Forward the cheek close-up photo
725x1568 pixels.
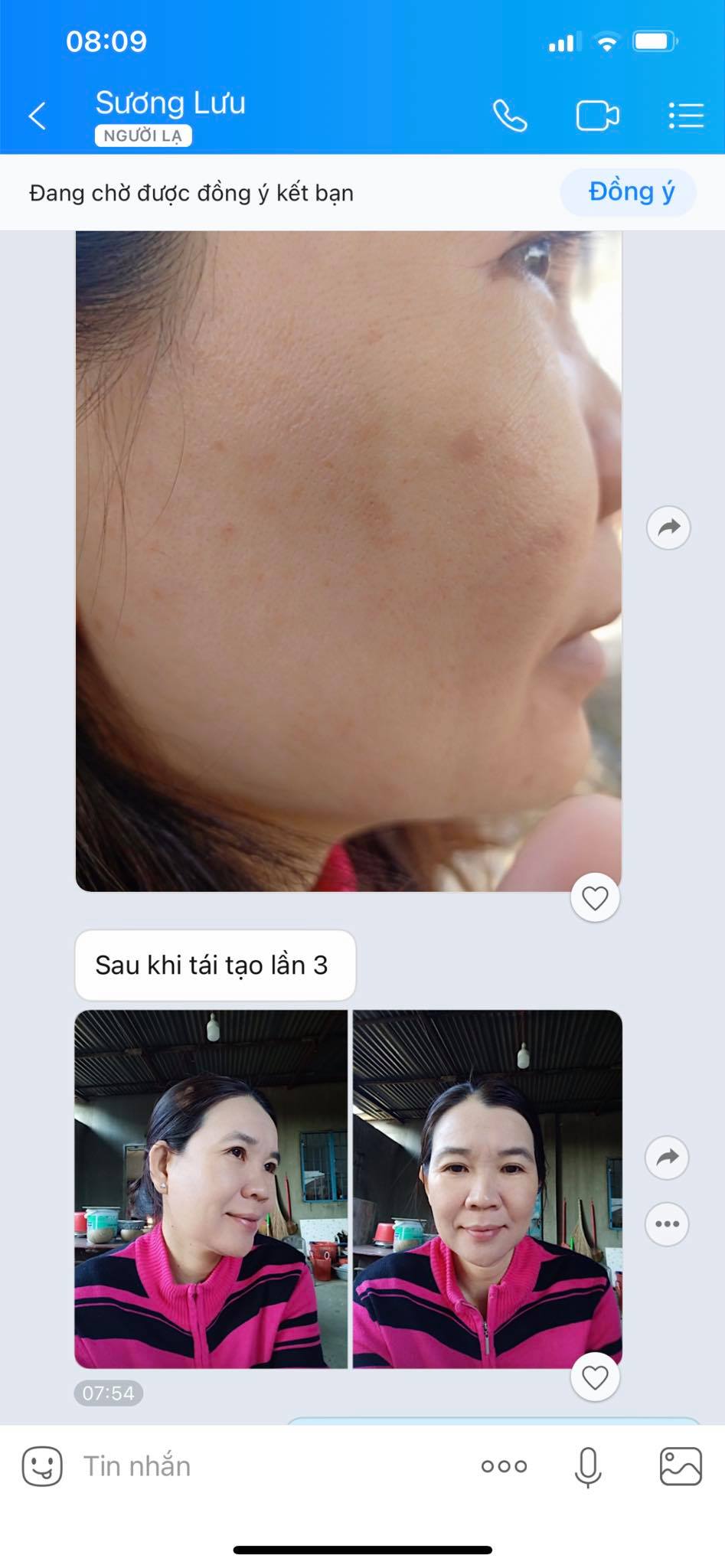(x=668, y=528)
